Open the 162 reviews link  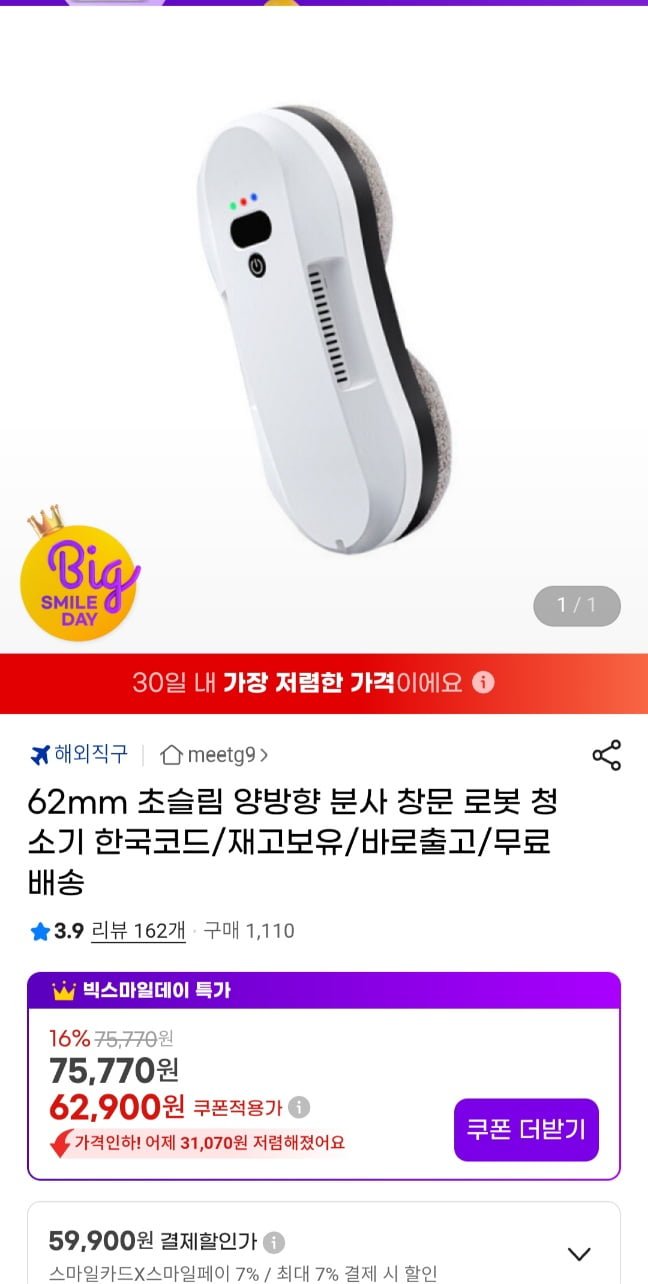tap(138, 931)
